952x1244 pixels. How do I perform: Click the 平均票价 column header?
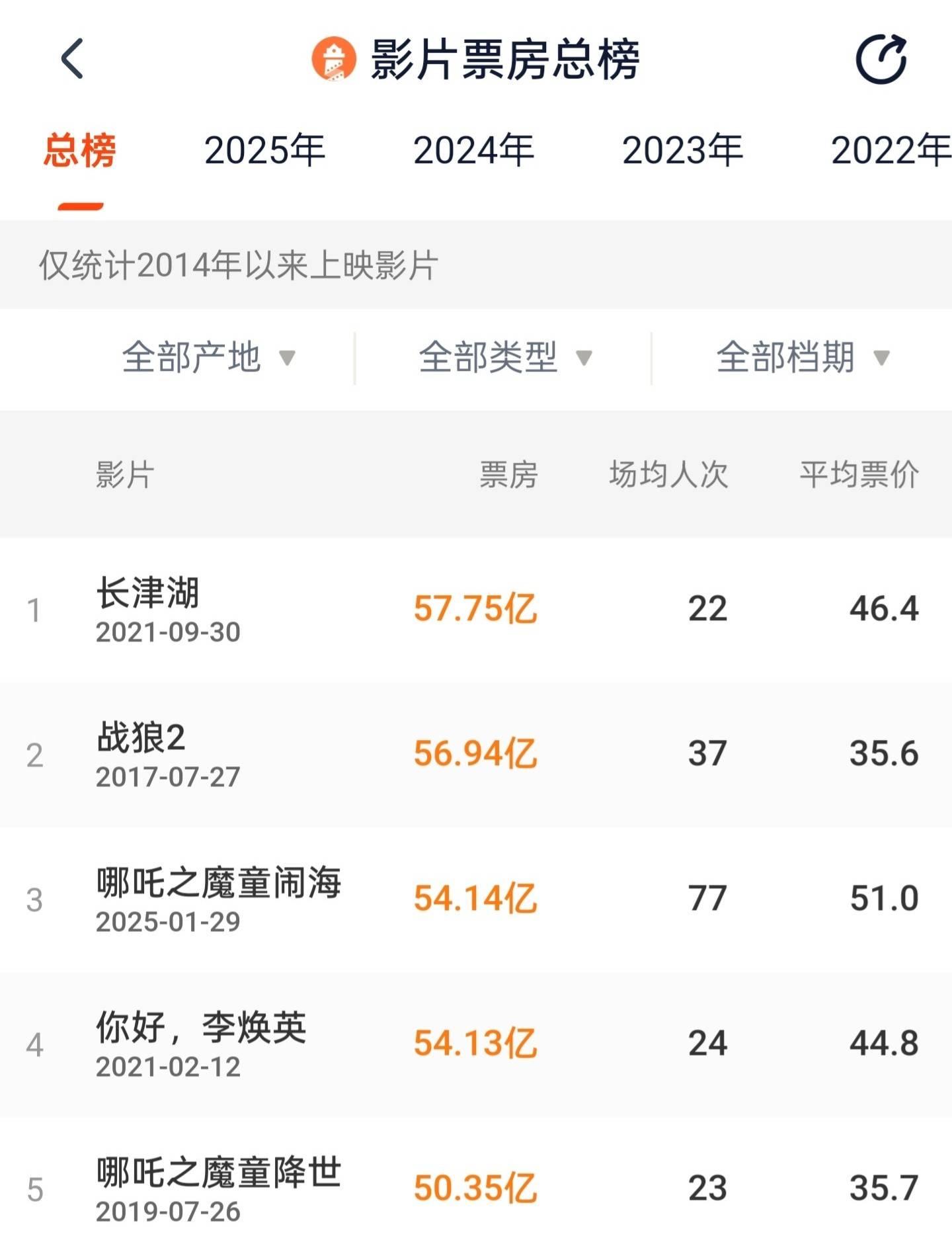click(856, 475)
